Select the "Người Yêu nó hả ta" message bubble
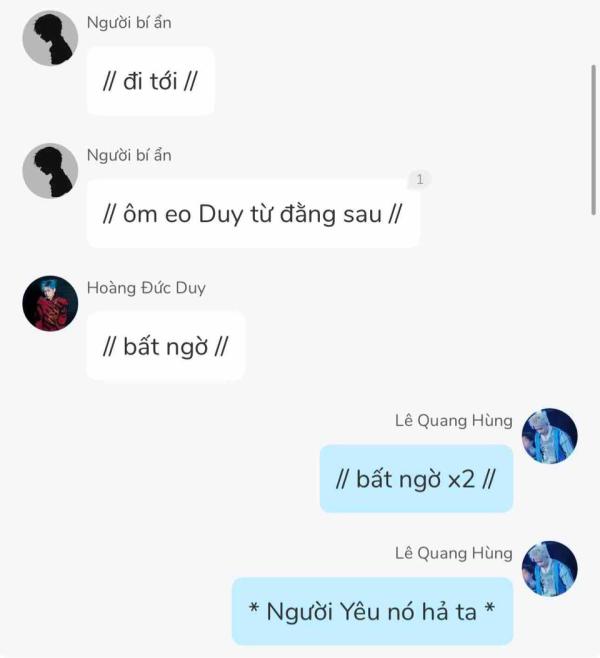 tap(372, 611)
